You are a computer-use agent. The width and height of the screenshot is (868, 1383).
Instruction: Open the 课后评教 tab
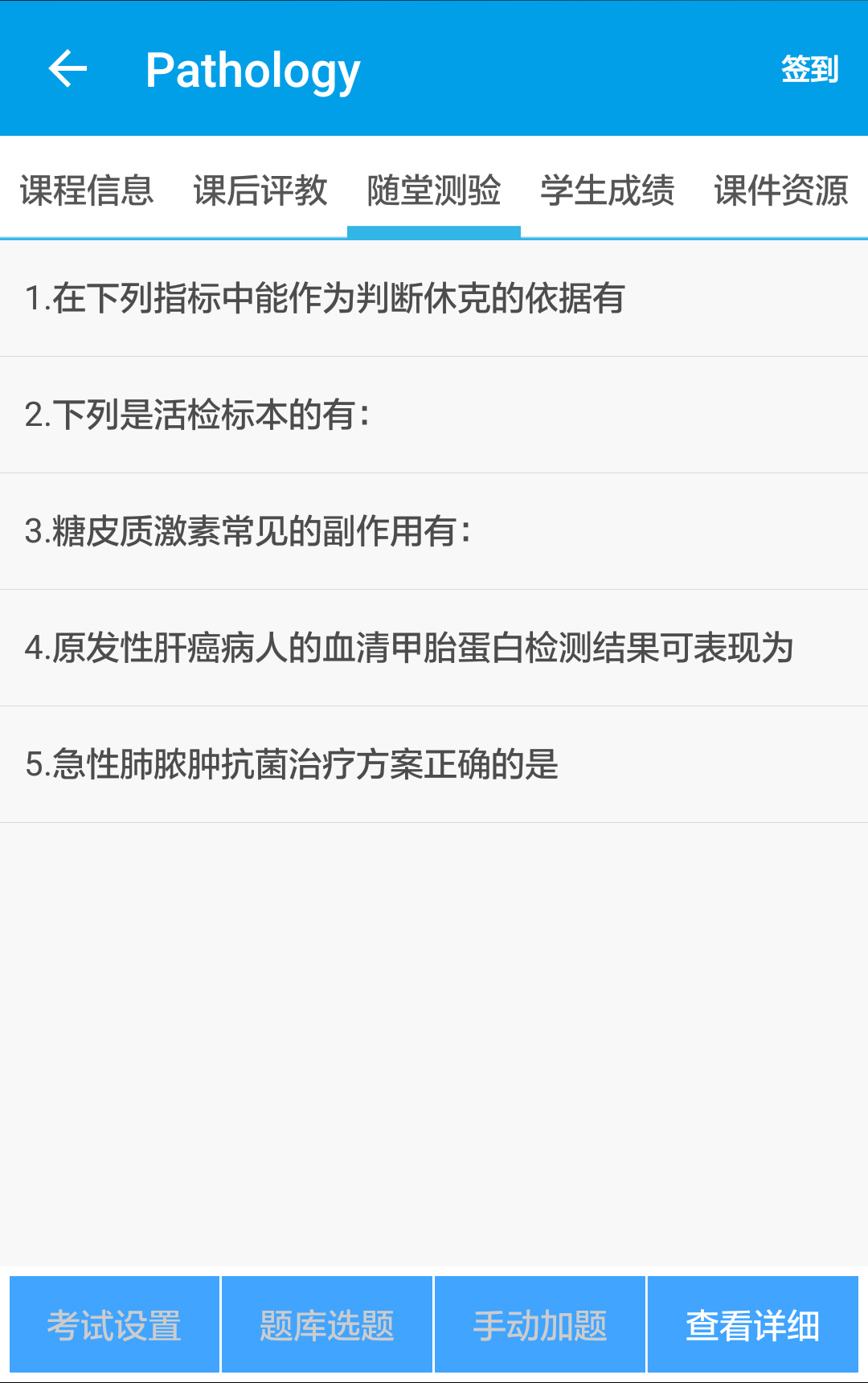click(x=260, y=191)
